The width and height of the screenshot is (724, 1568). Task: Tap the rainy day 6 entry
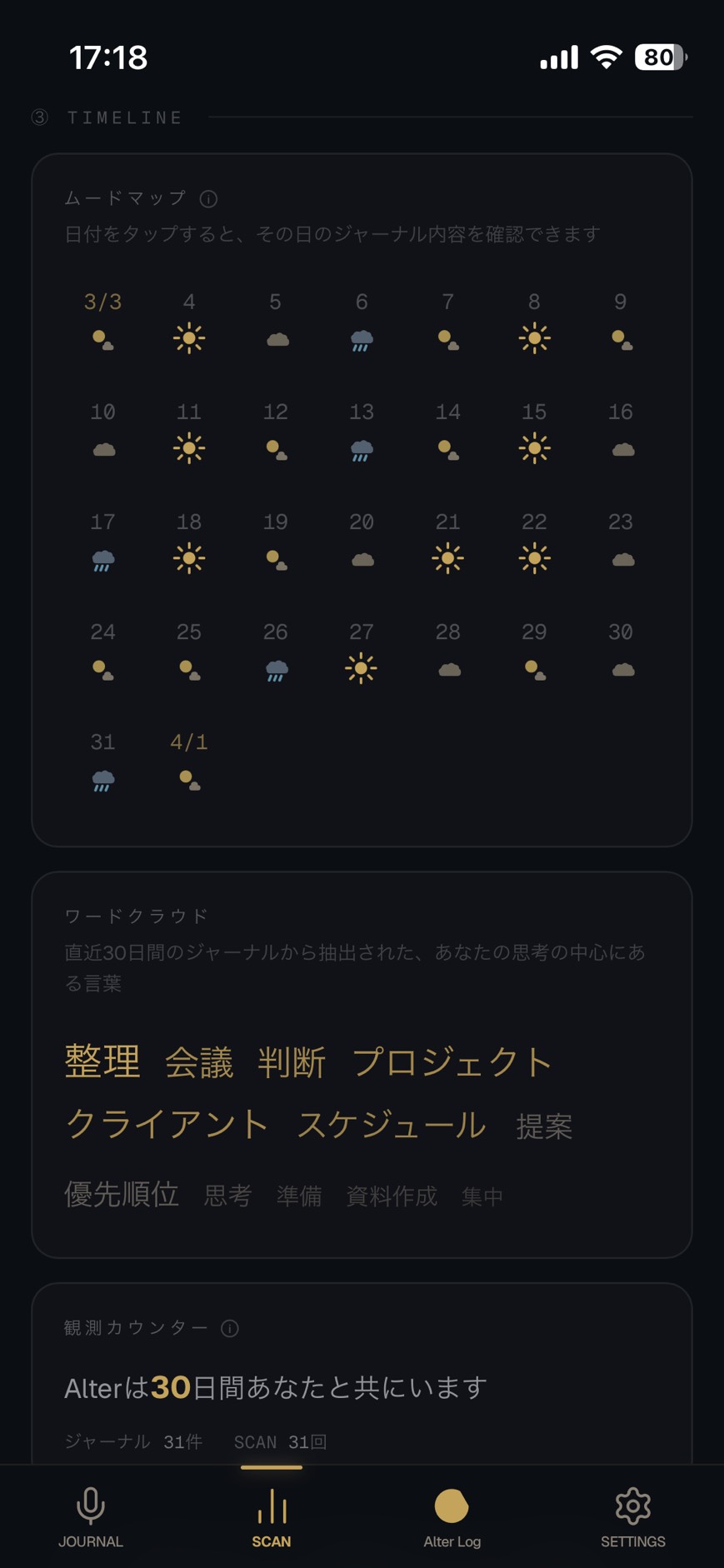coord(362,322)
